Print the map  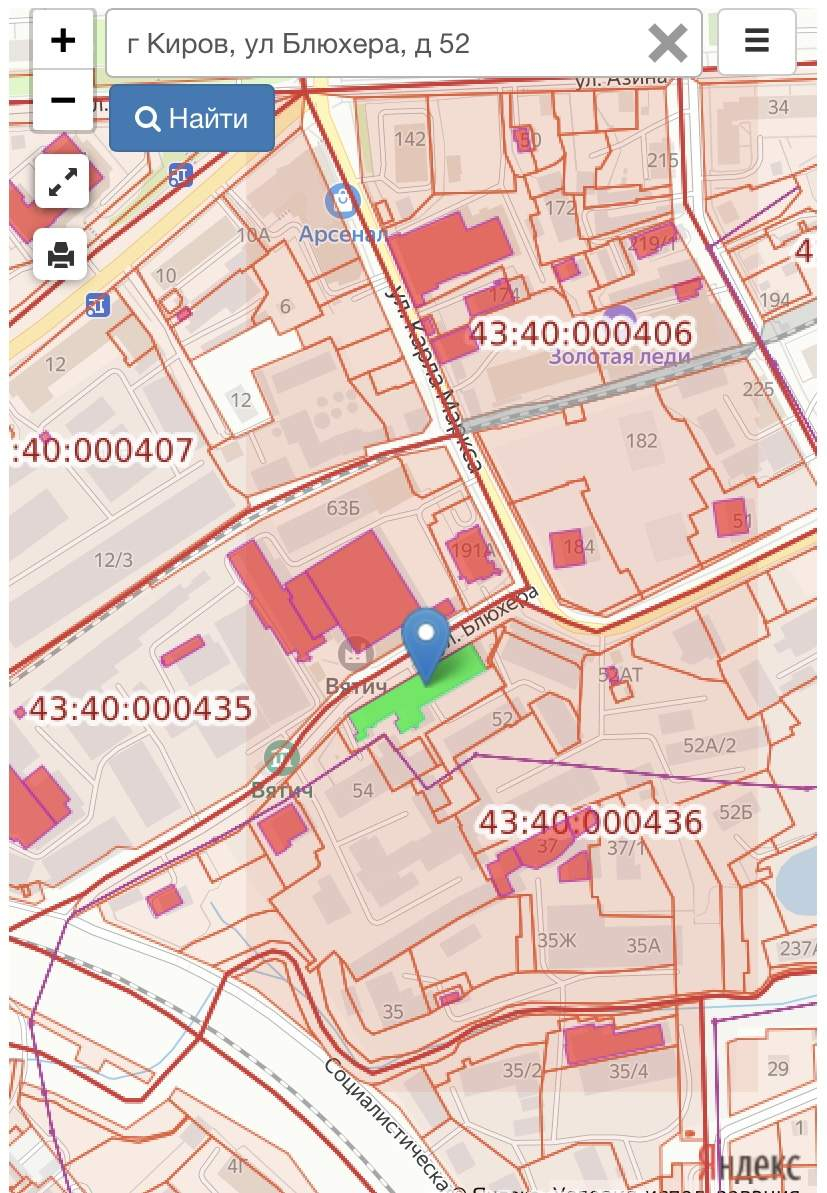(x=61, y=255)
